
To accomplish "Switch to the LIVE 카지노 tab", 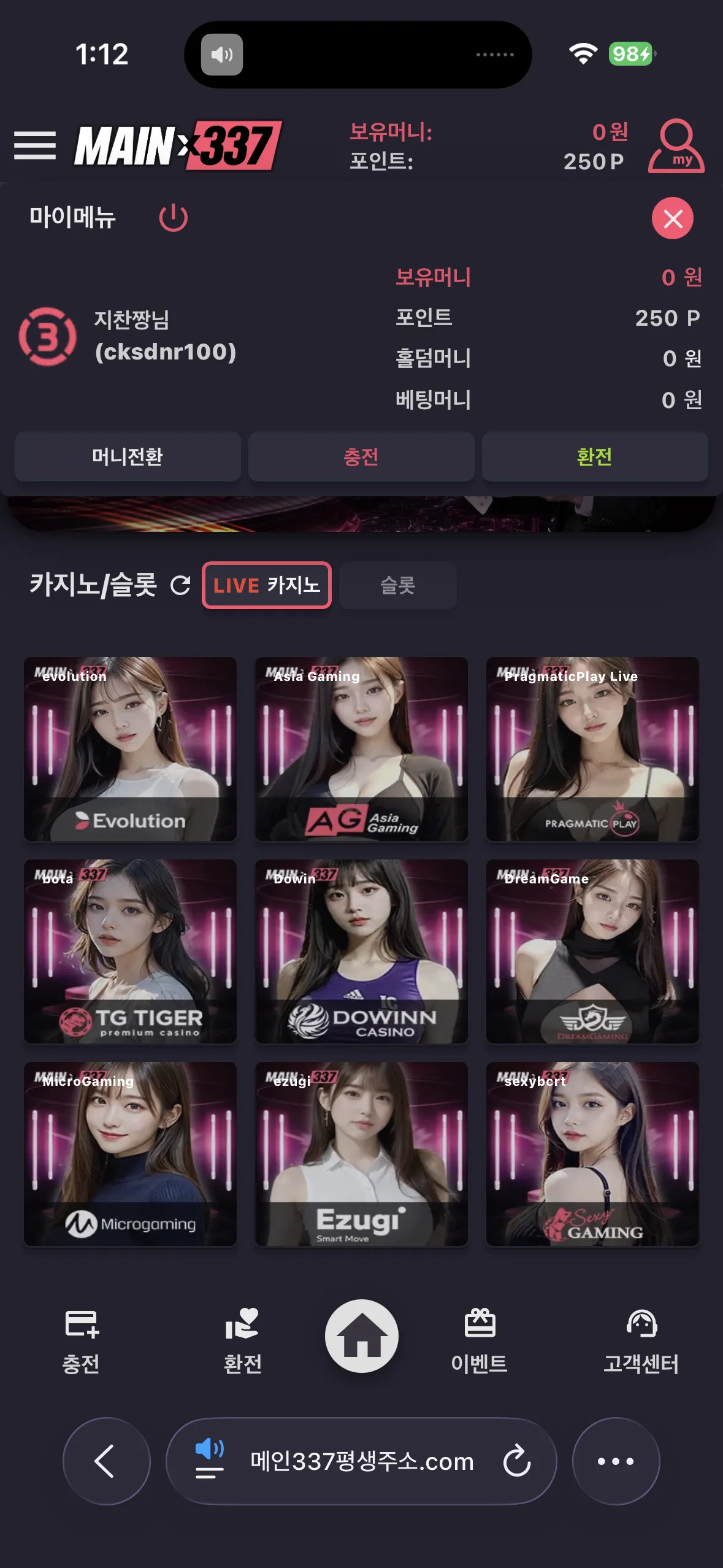I will (x=267, y=585).
